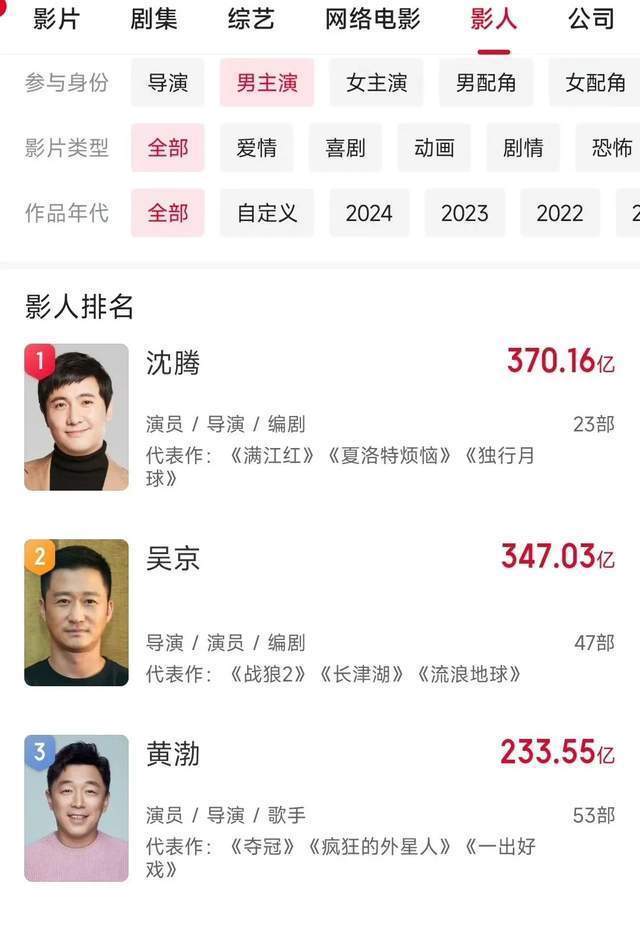The image size is (640, 928).
Task: Switch to the 剧集 tab
Action: pos(154,19)
